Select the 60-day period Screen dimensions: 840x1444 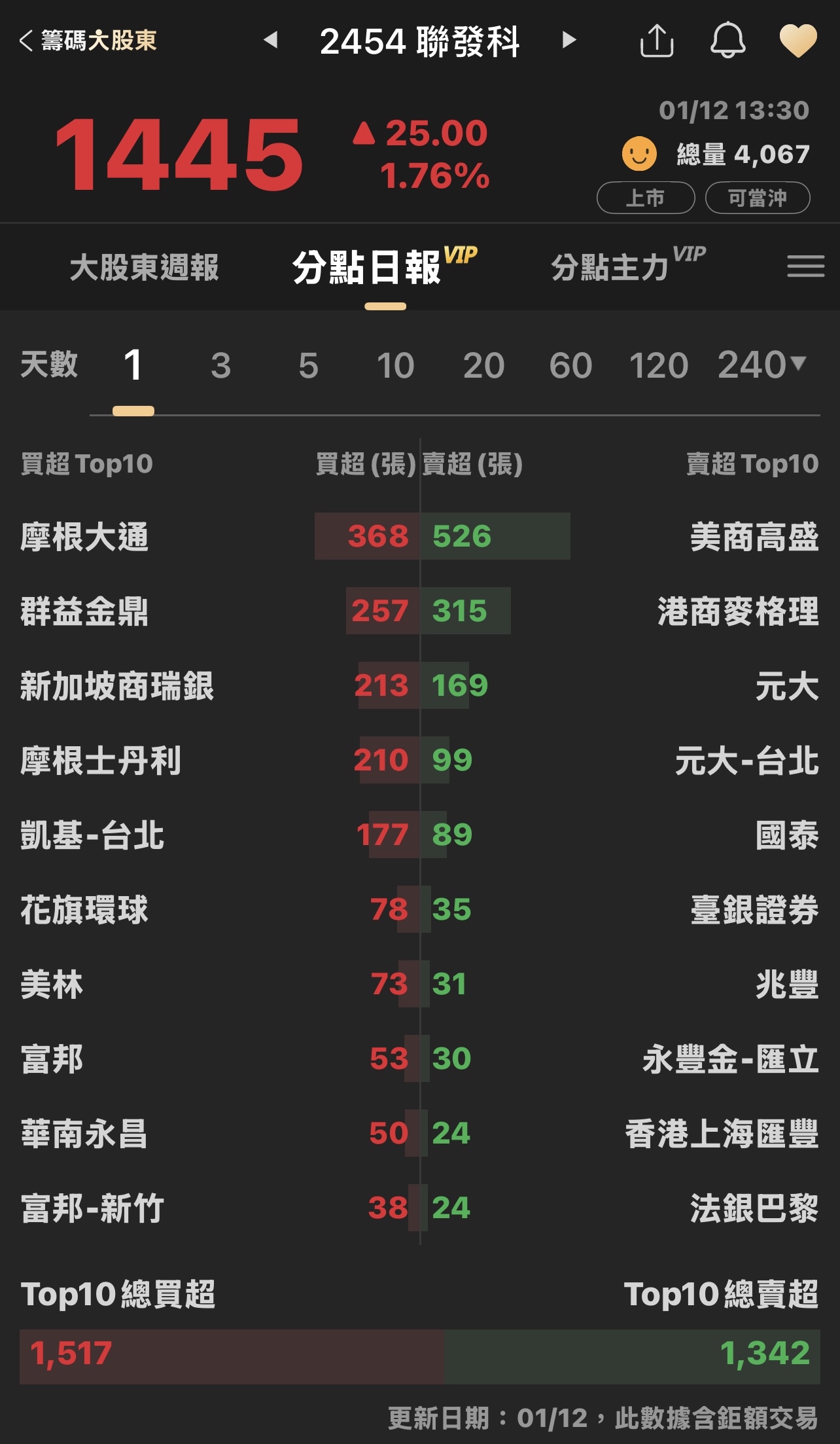570,365
